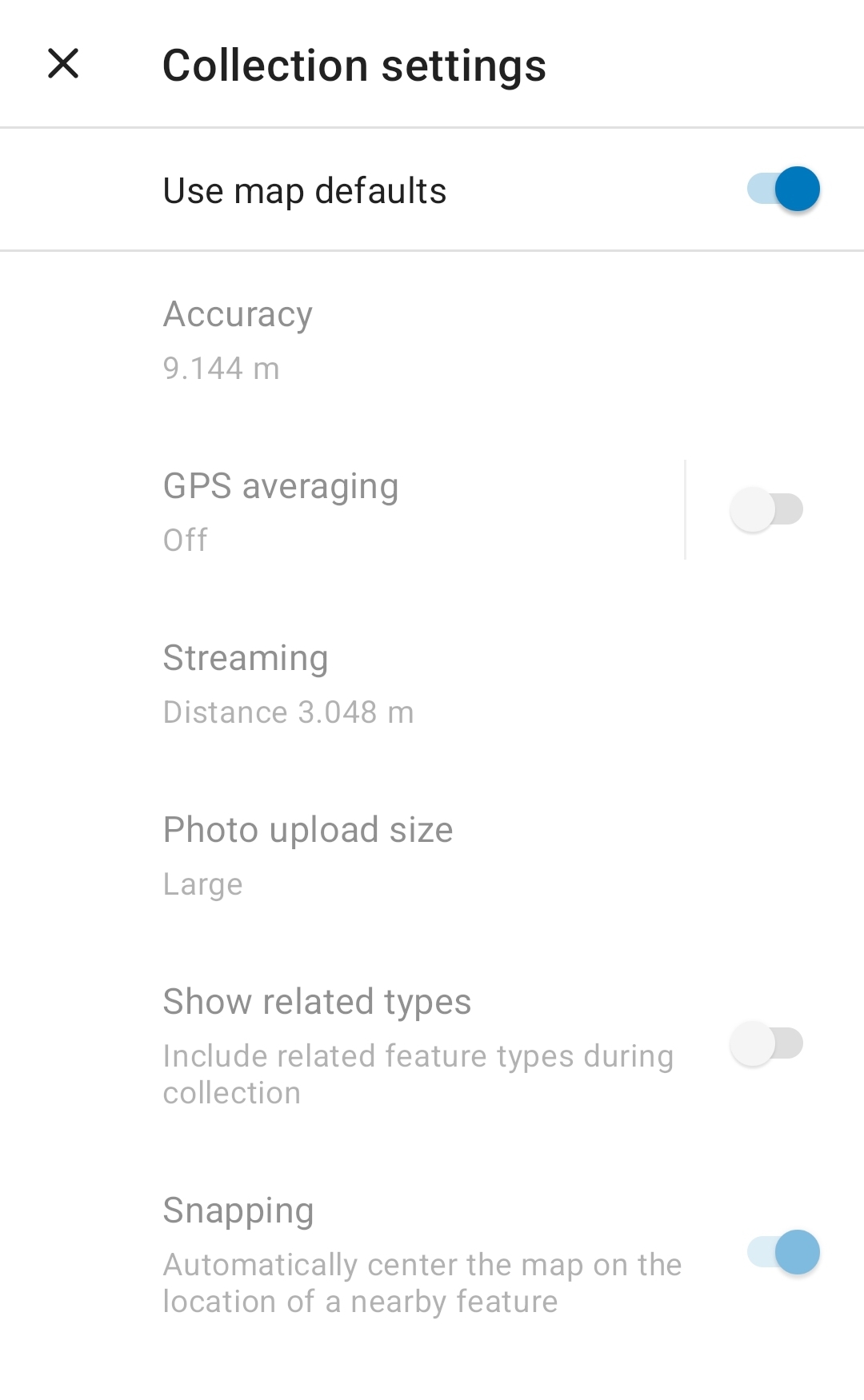Viewport: 864px width, 1400px height.
Task: Disable the Snapping switch
Action: [x=783, y=1252]
